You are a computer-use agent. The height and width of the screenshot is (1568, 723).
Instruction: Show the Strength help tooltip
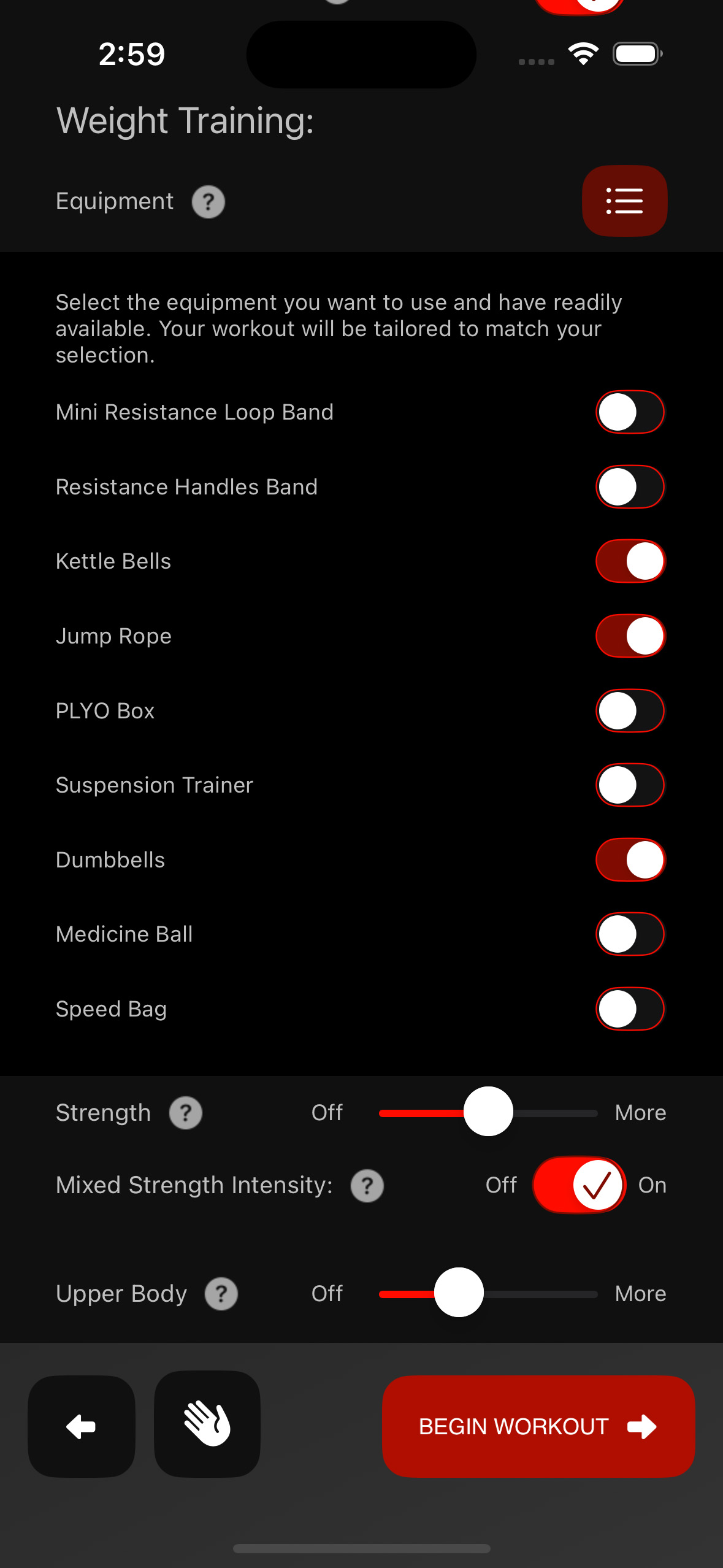(x=186, y=1113)
